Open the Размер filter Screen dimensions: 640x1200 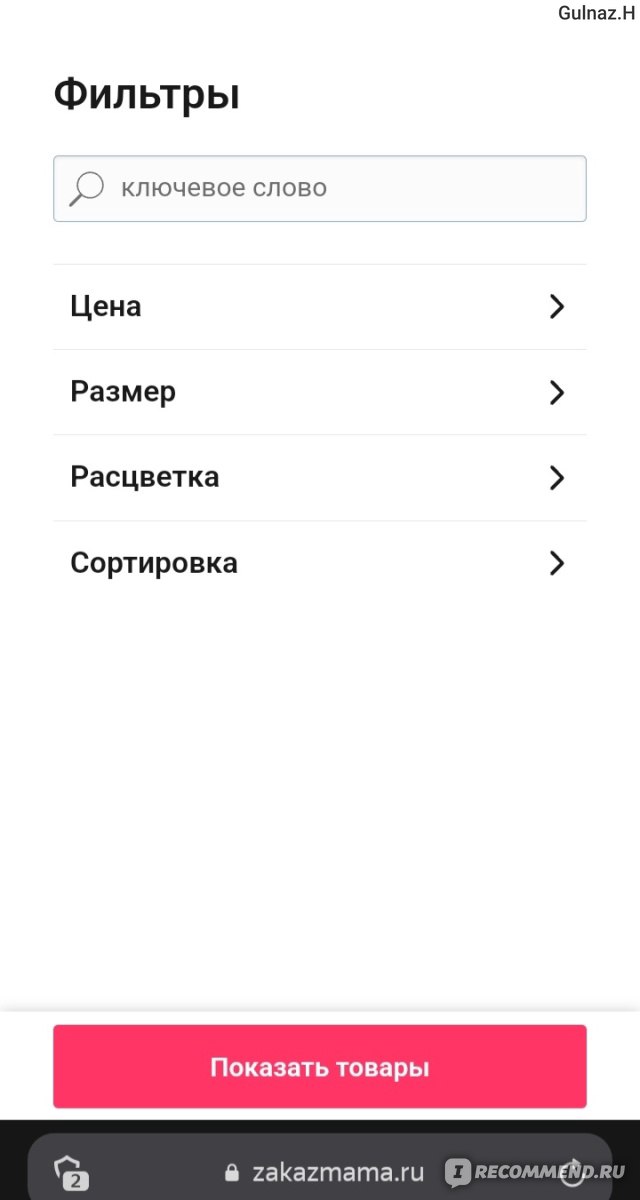point(320,392)
